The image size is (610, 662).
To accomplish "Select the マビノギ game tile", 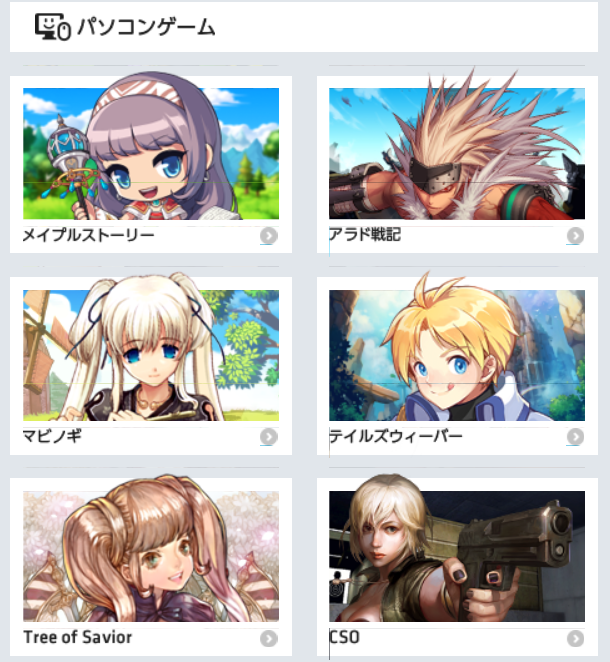I will pos(151,360).
